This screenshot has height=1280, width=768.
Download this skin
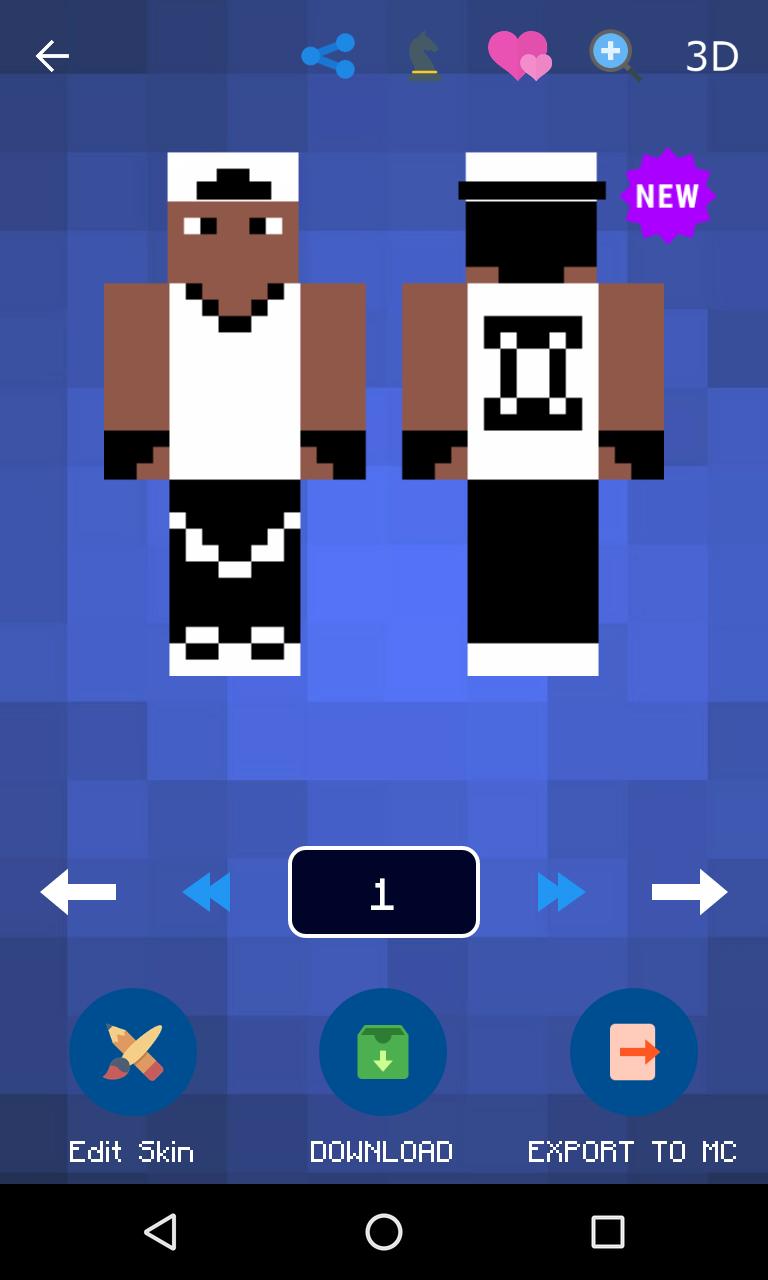(x=383, y=1052)
